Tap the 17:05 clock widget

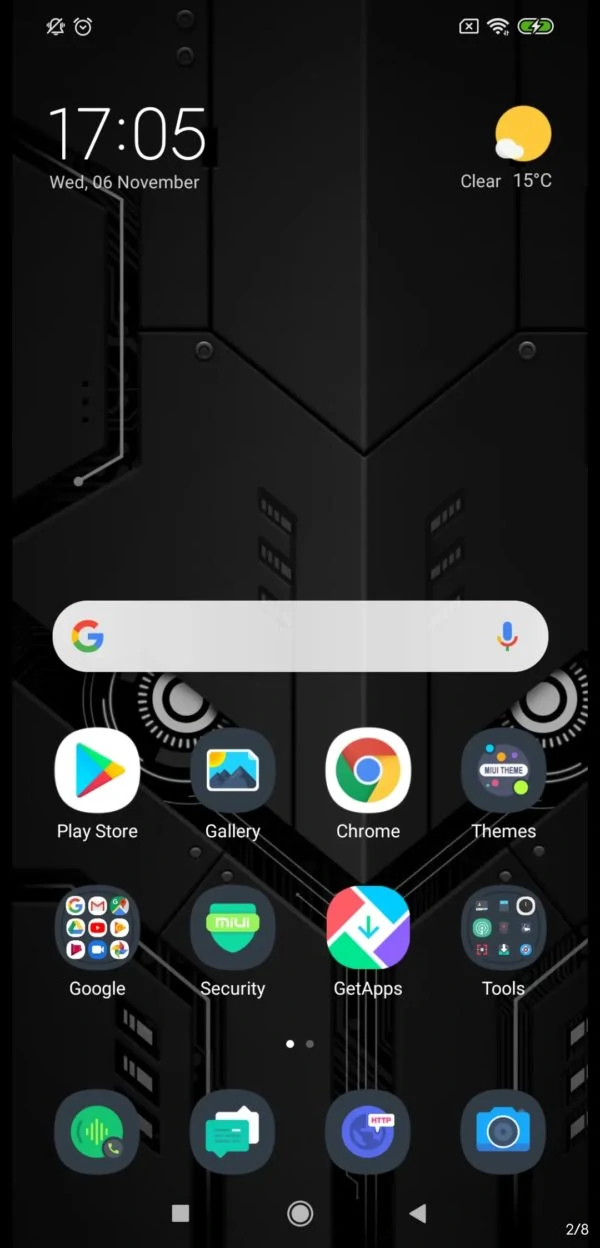point(126,134)
